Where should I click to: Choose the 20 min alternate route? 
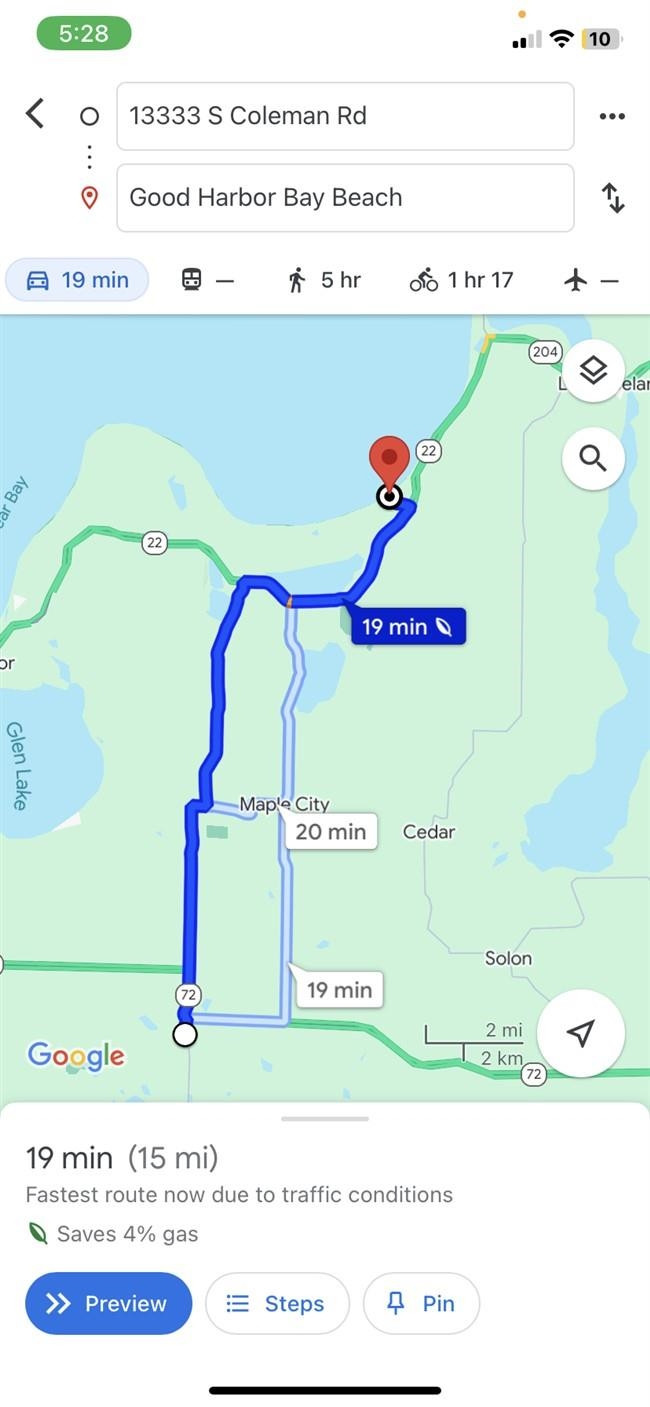pos(330,831)
